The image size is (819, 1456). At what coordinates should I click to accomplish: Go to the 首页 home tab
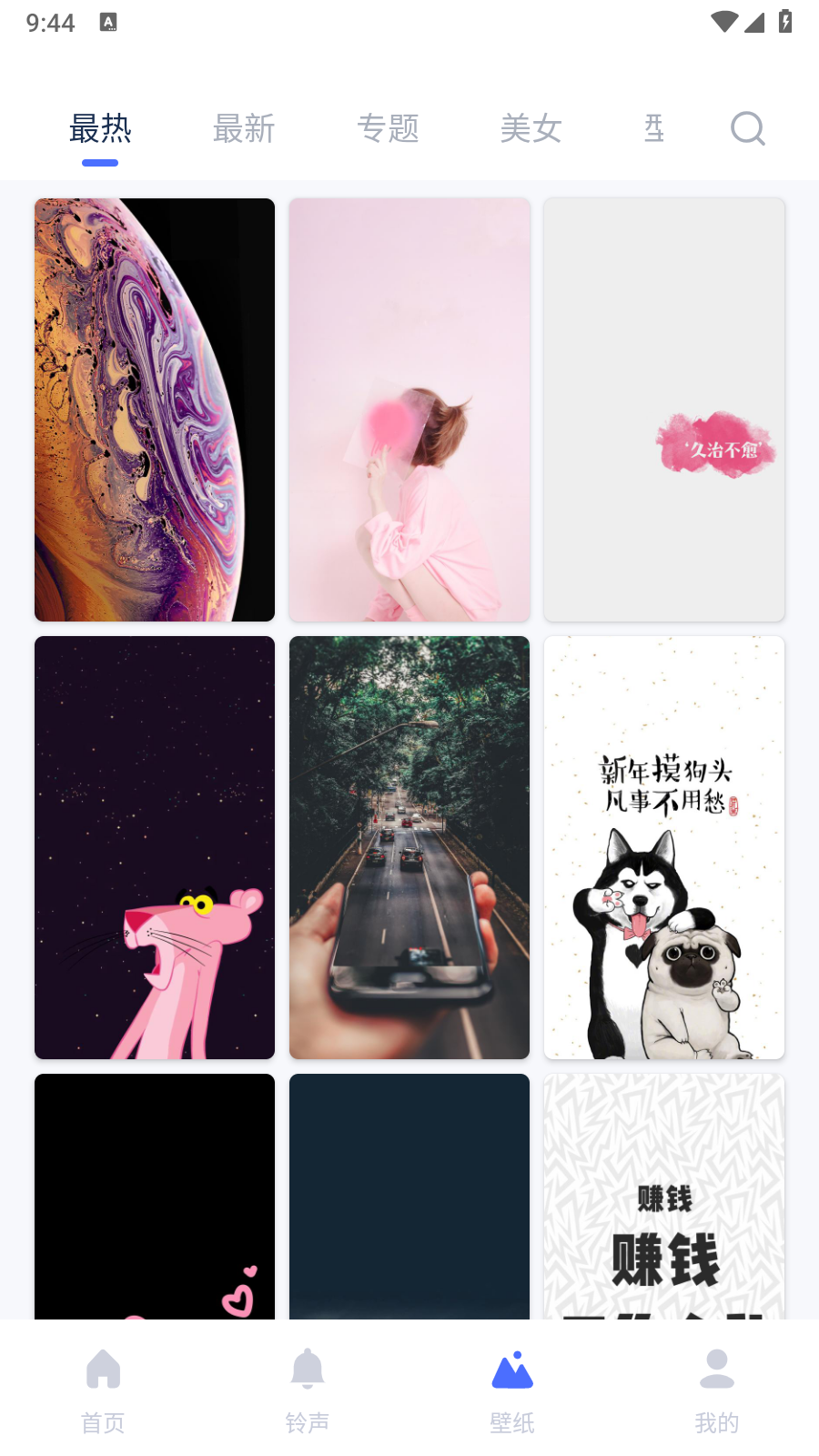[103, 1388]
